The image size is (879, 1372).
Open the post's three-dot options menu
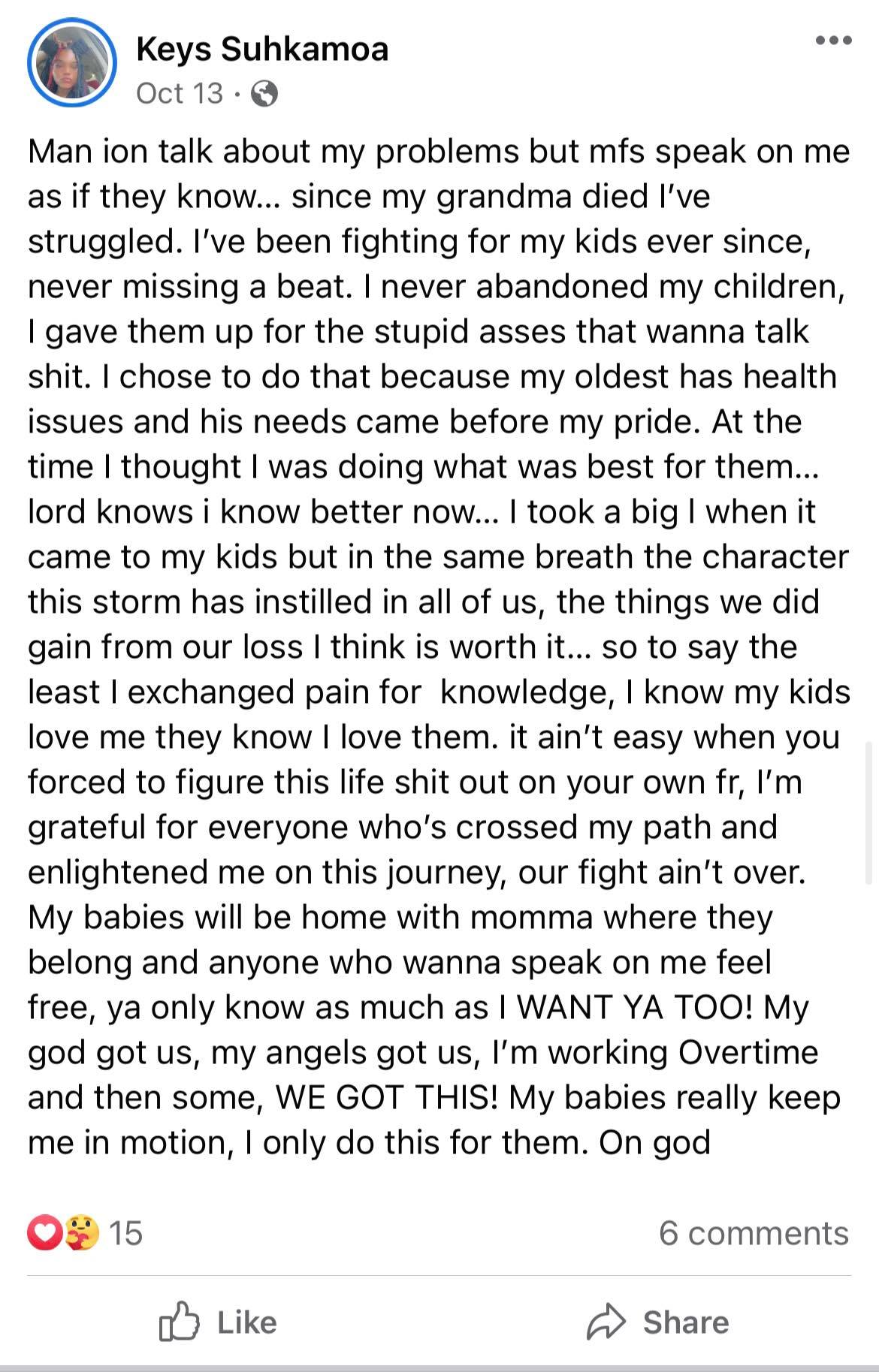click(833, 41)
